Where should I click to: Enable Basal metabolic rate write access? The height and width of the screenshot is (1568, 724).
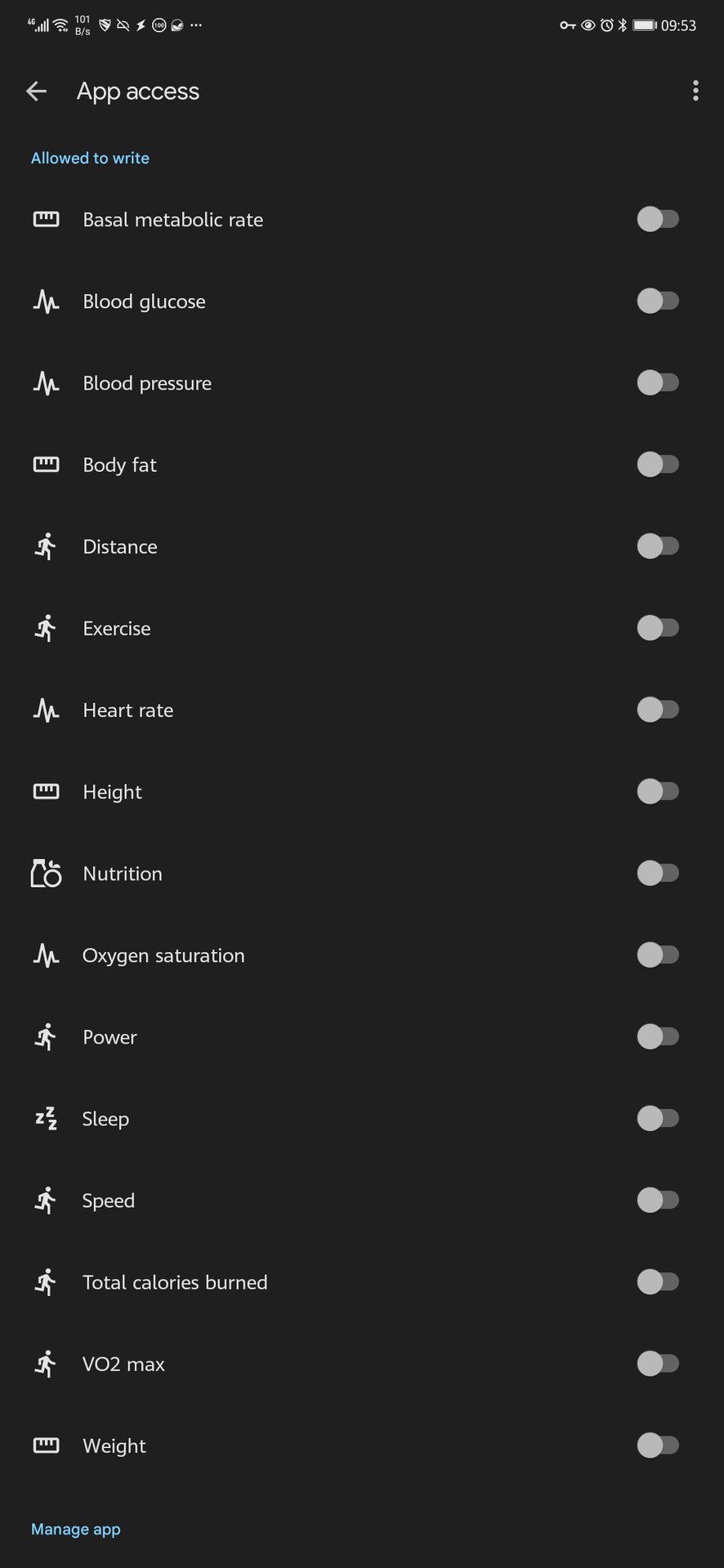(658, 219)
